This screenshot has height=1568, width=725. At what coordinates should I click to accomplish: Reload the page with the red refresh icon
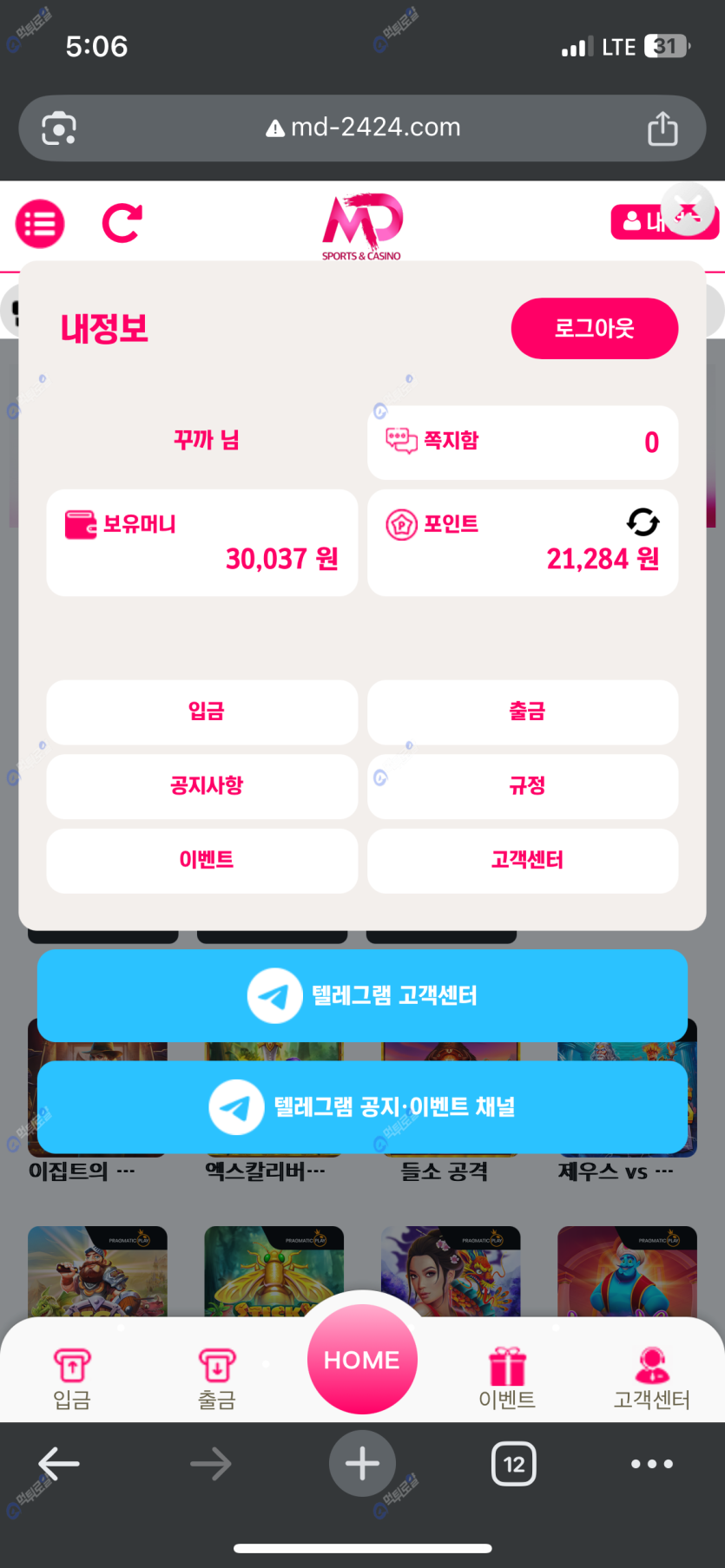coord(122,223)
